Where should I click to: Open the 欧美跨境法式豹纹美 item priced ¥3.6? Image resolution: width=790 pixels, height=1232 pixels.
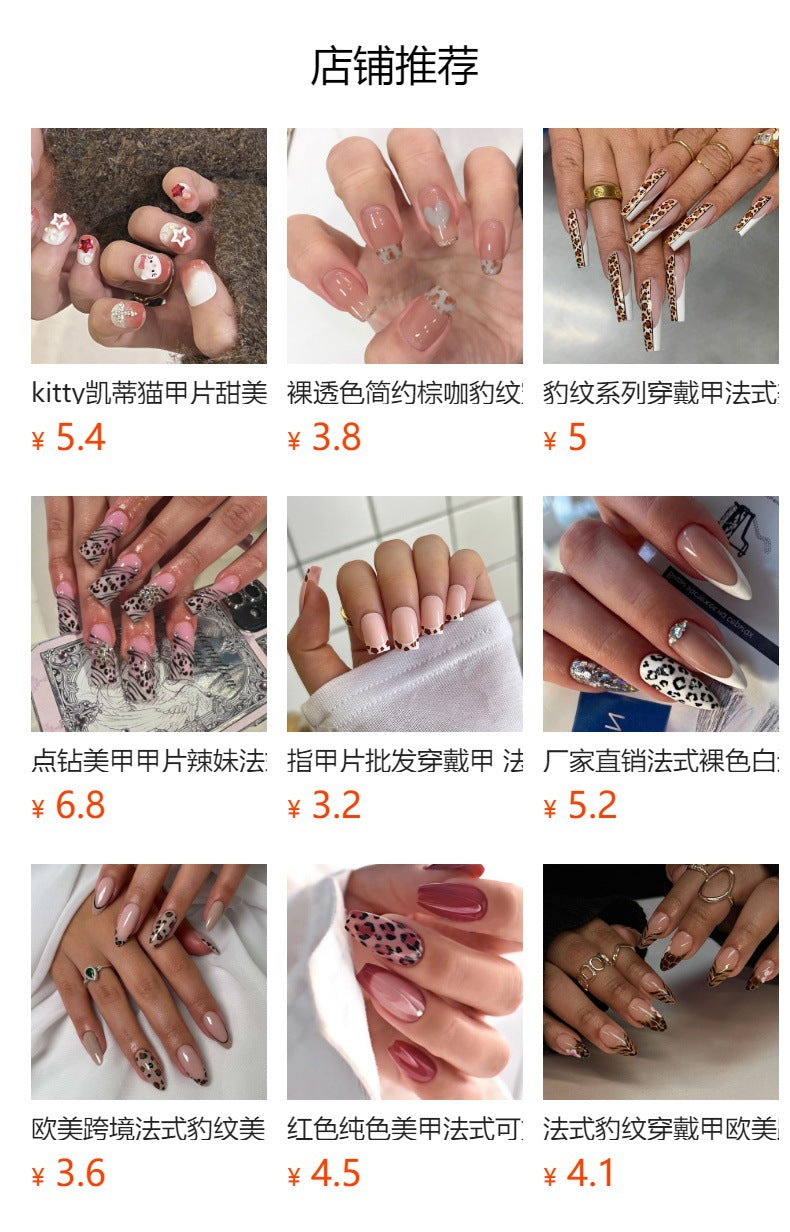[x=148, y=982]
